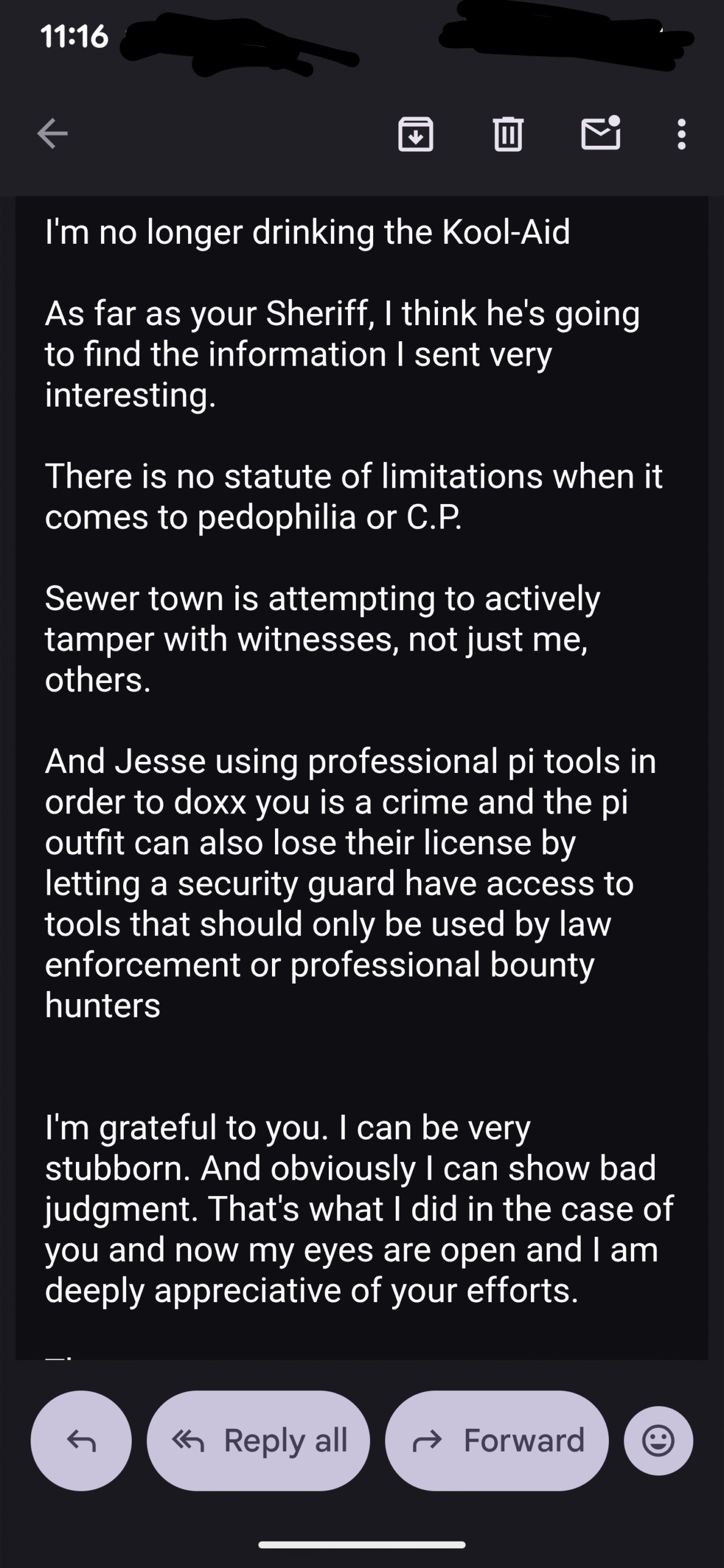Delete this email
The image size is (724, 1568).
[x=508, y=134]
